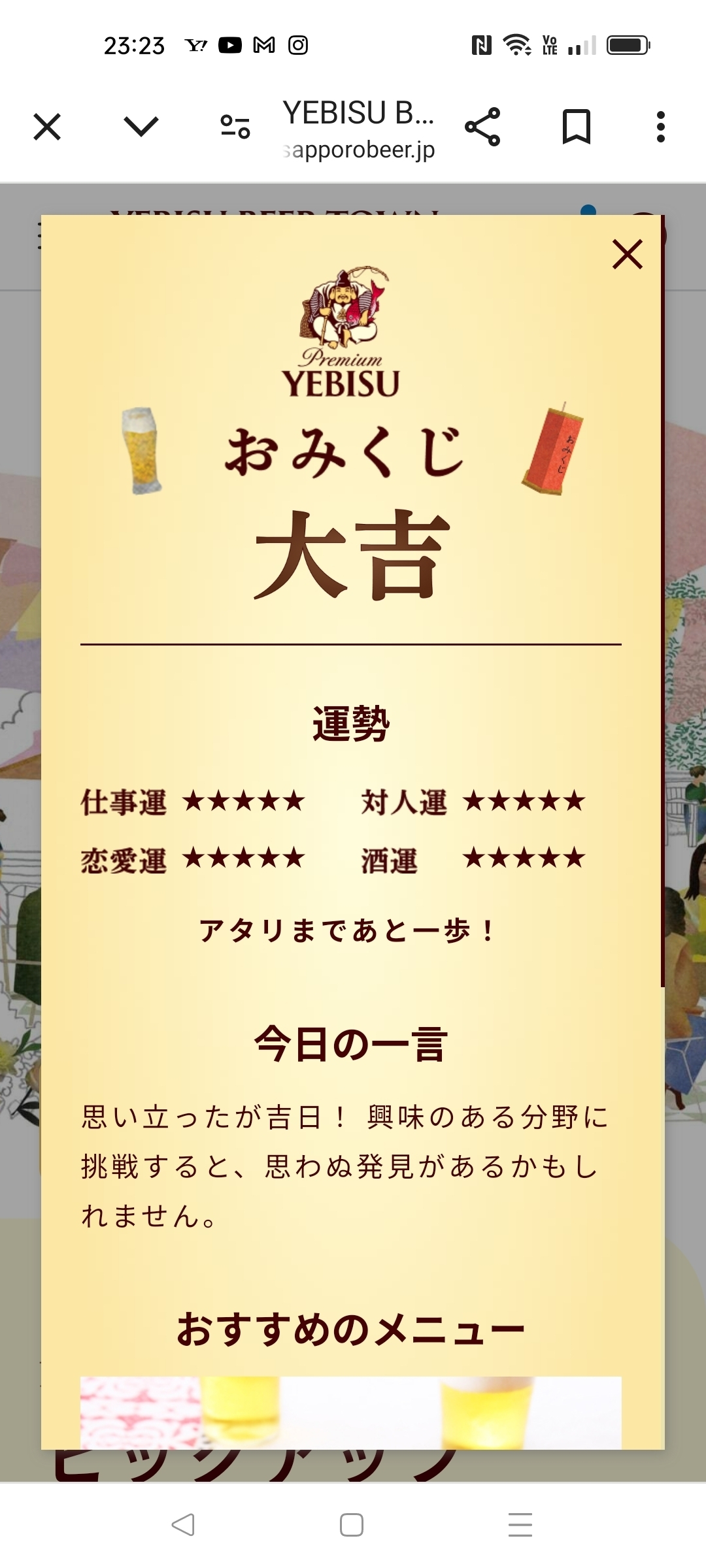Open the recommended menu image
The image size is (706, 1568).
point(350,1411)
